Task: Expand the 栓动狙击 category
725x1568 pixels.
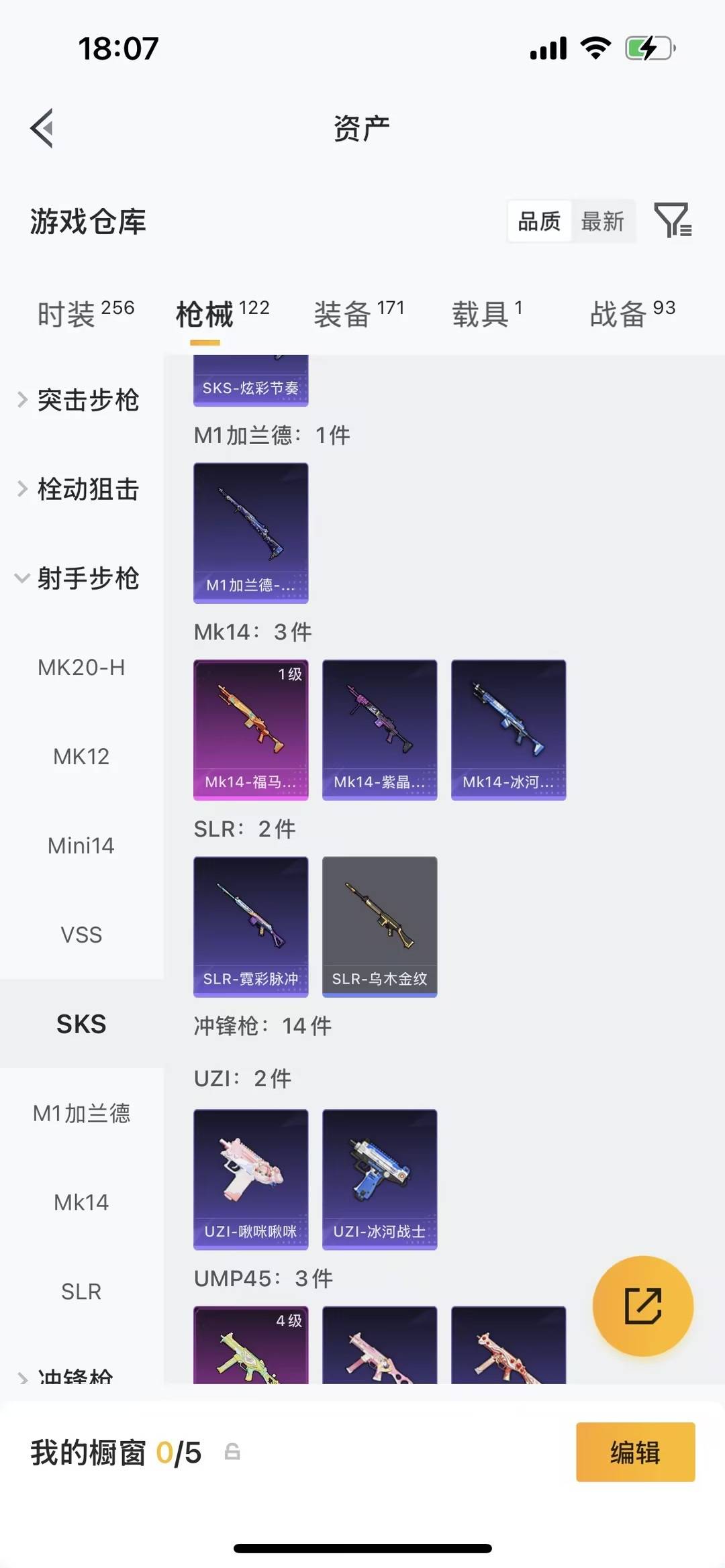Action: pos(88,490)
